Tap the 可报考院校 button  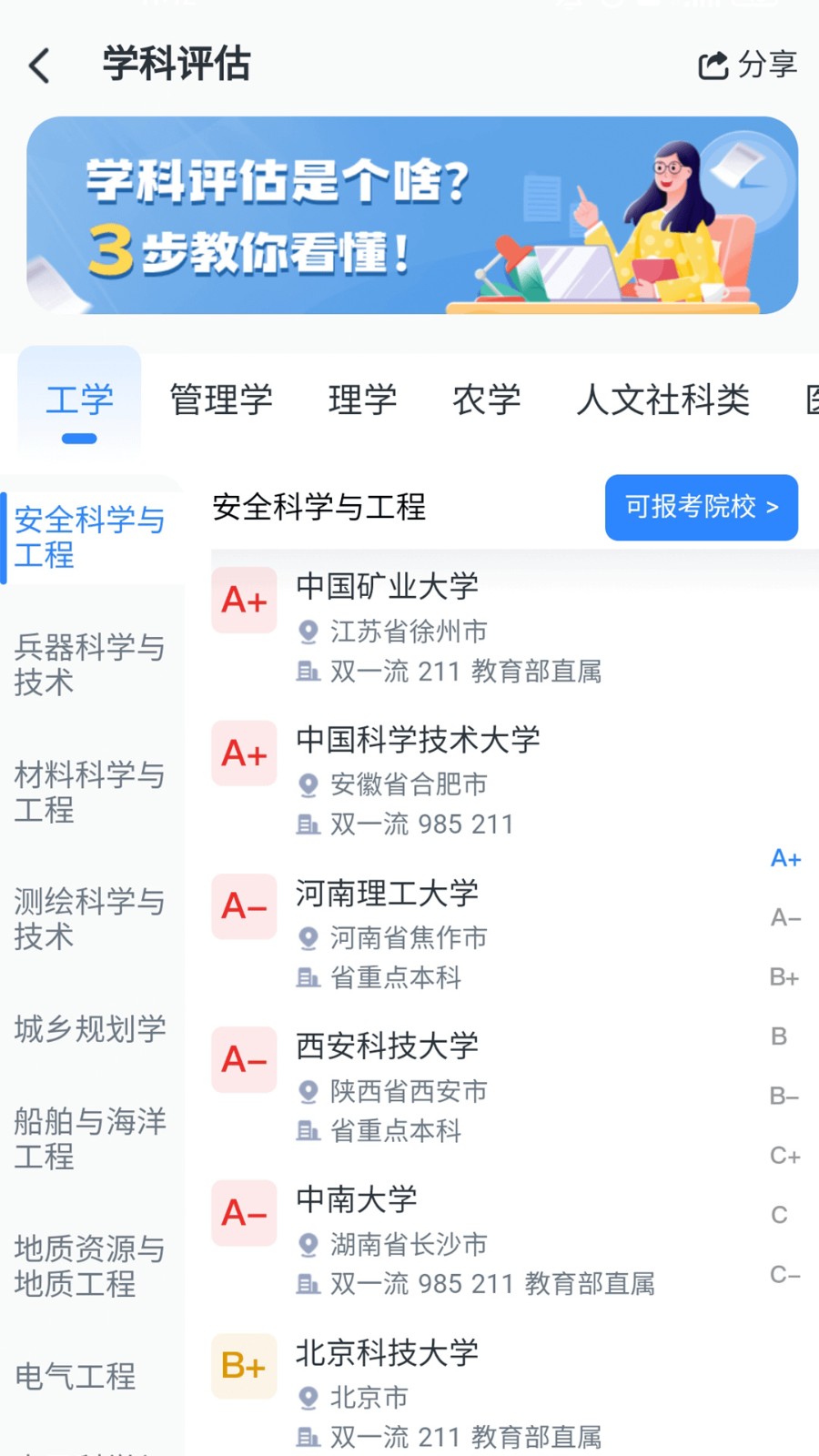click(x=701, y=507)
